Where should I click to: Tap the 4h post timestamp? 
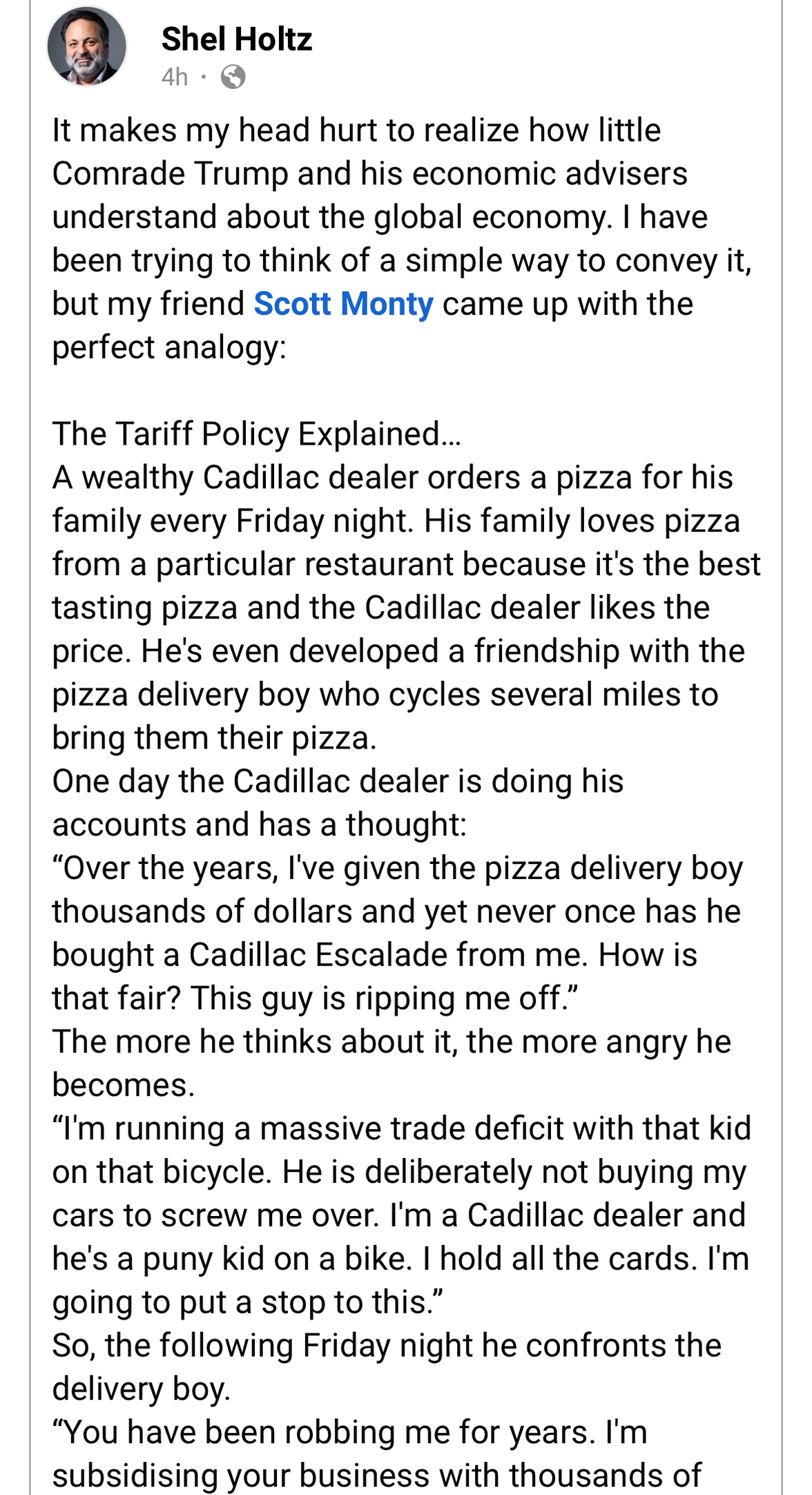[x=174, y=77]
